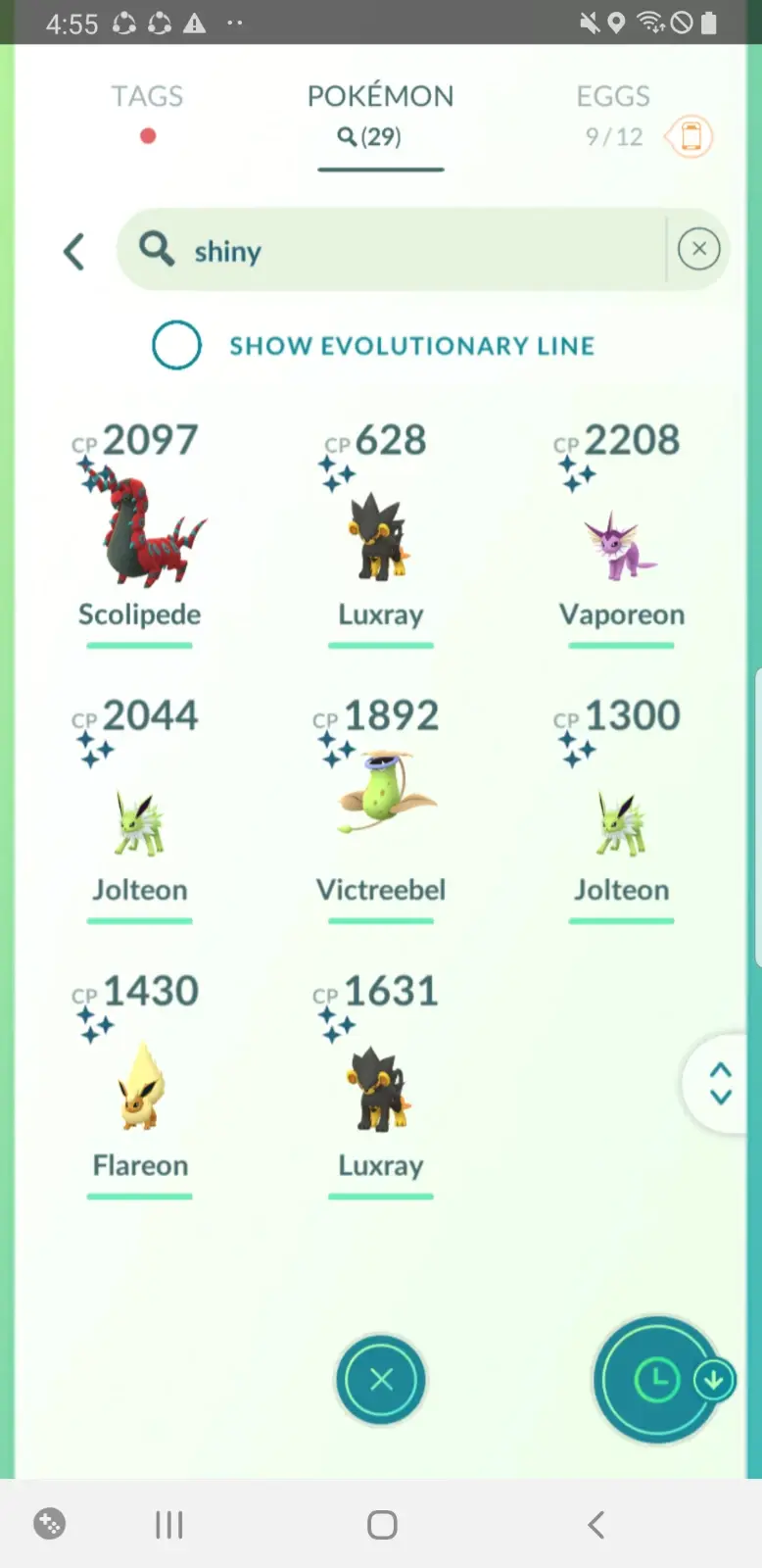Tap the fast scroll arrows handle
762x1568 pixels.
[x=721, y=1083]
